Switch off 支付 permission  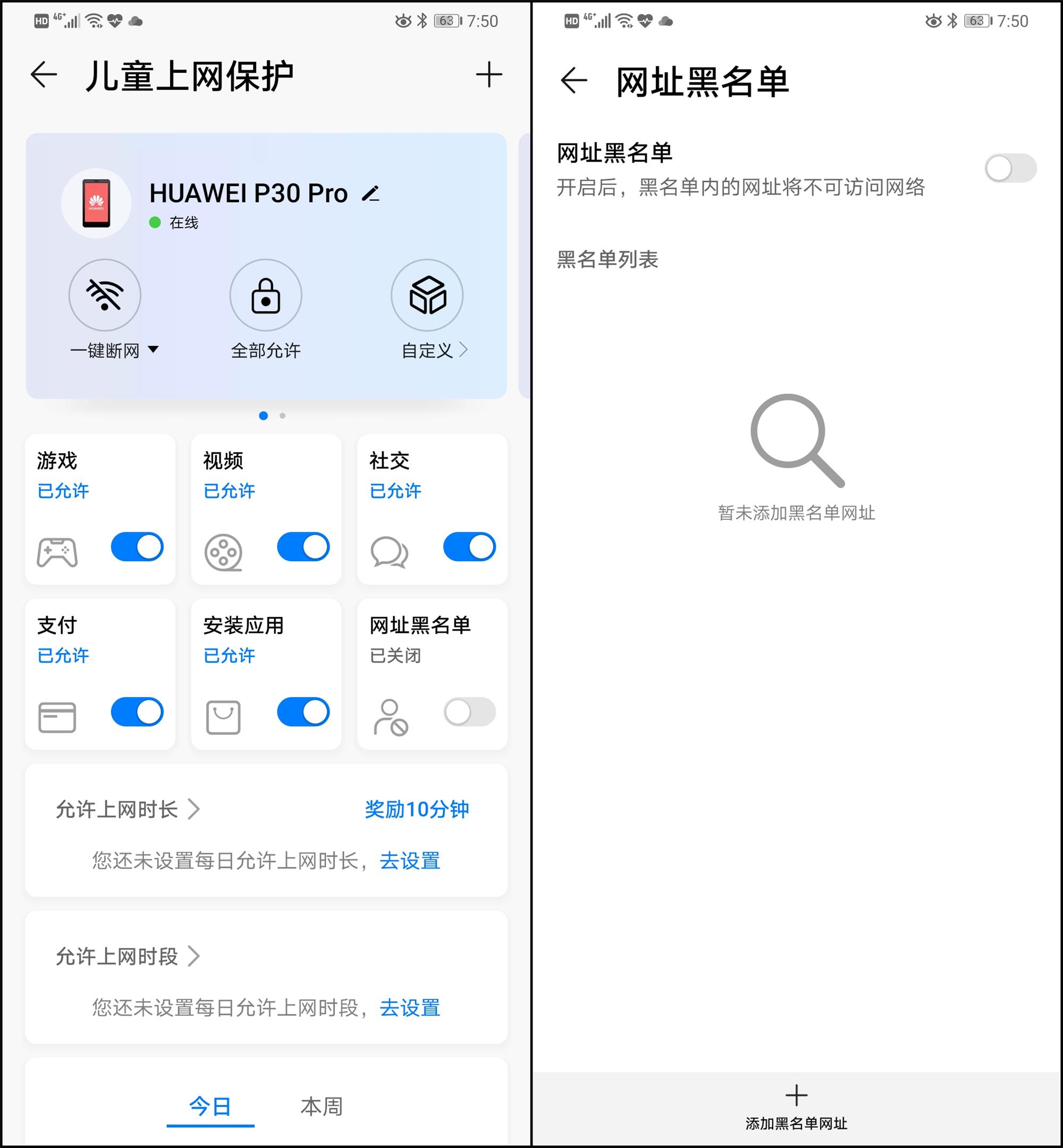tap(137, 712)
